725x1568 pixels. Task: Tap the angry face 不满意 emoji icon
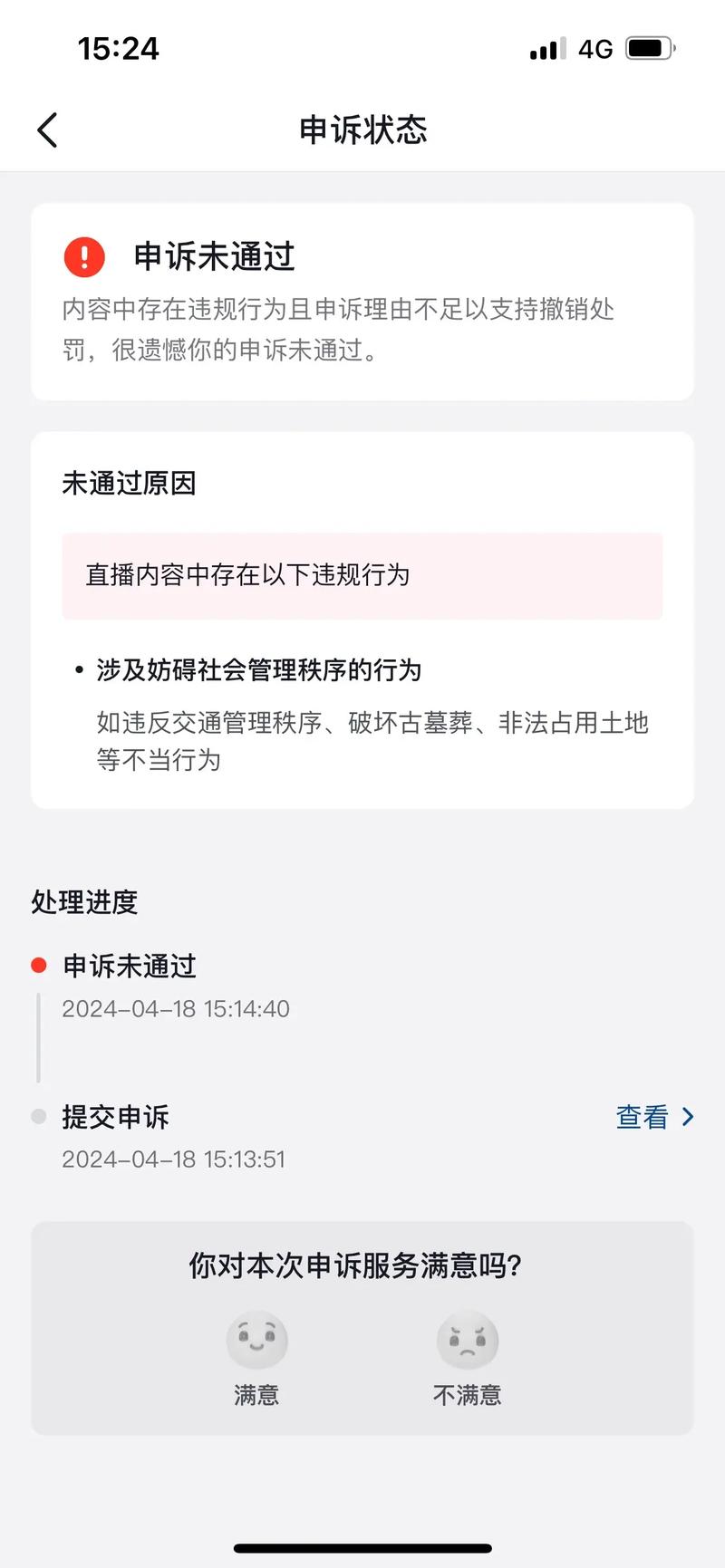coord(468,1338)
